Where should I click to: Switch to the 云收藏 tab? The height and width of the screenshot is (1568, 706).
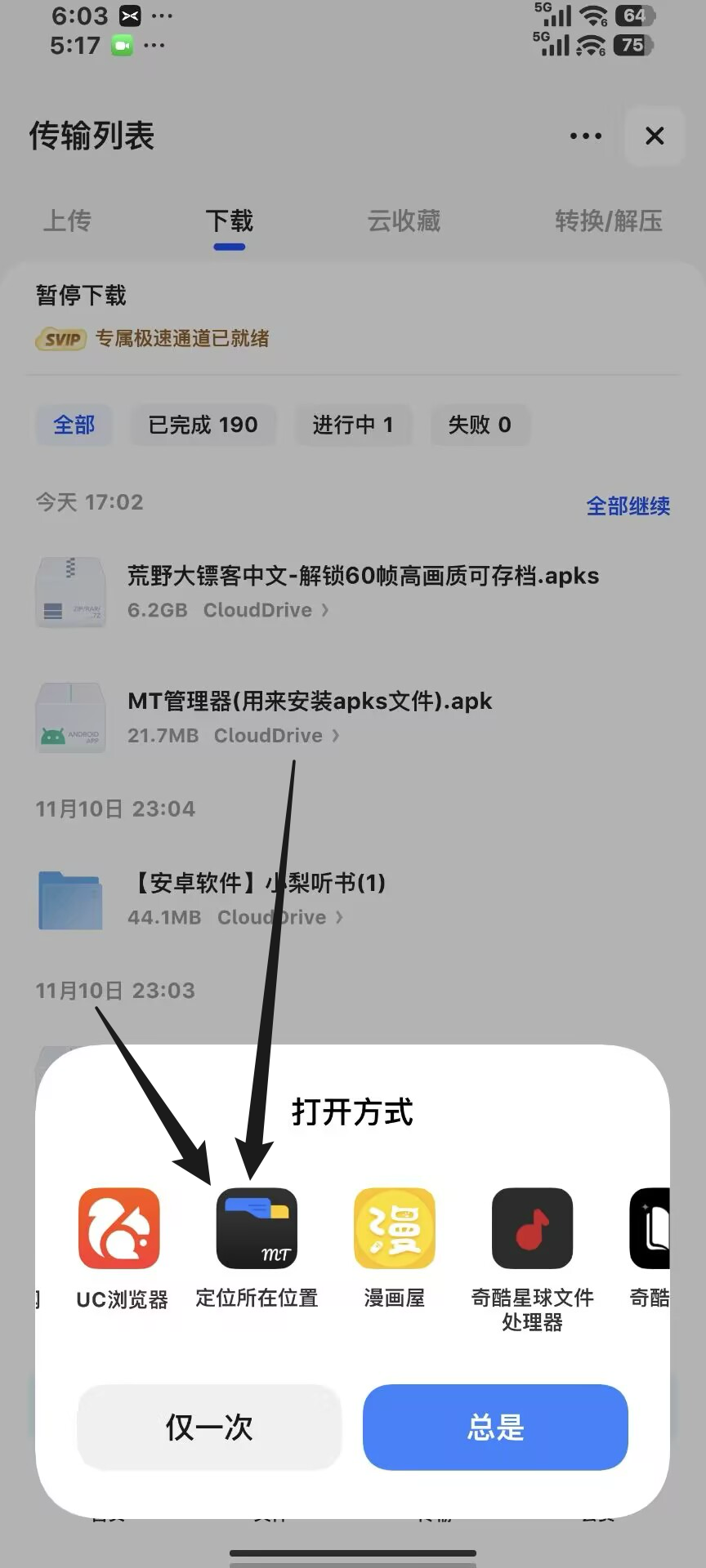point(402,221)
